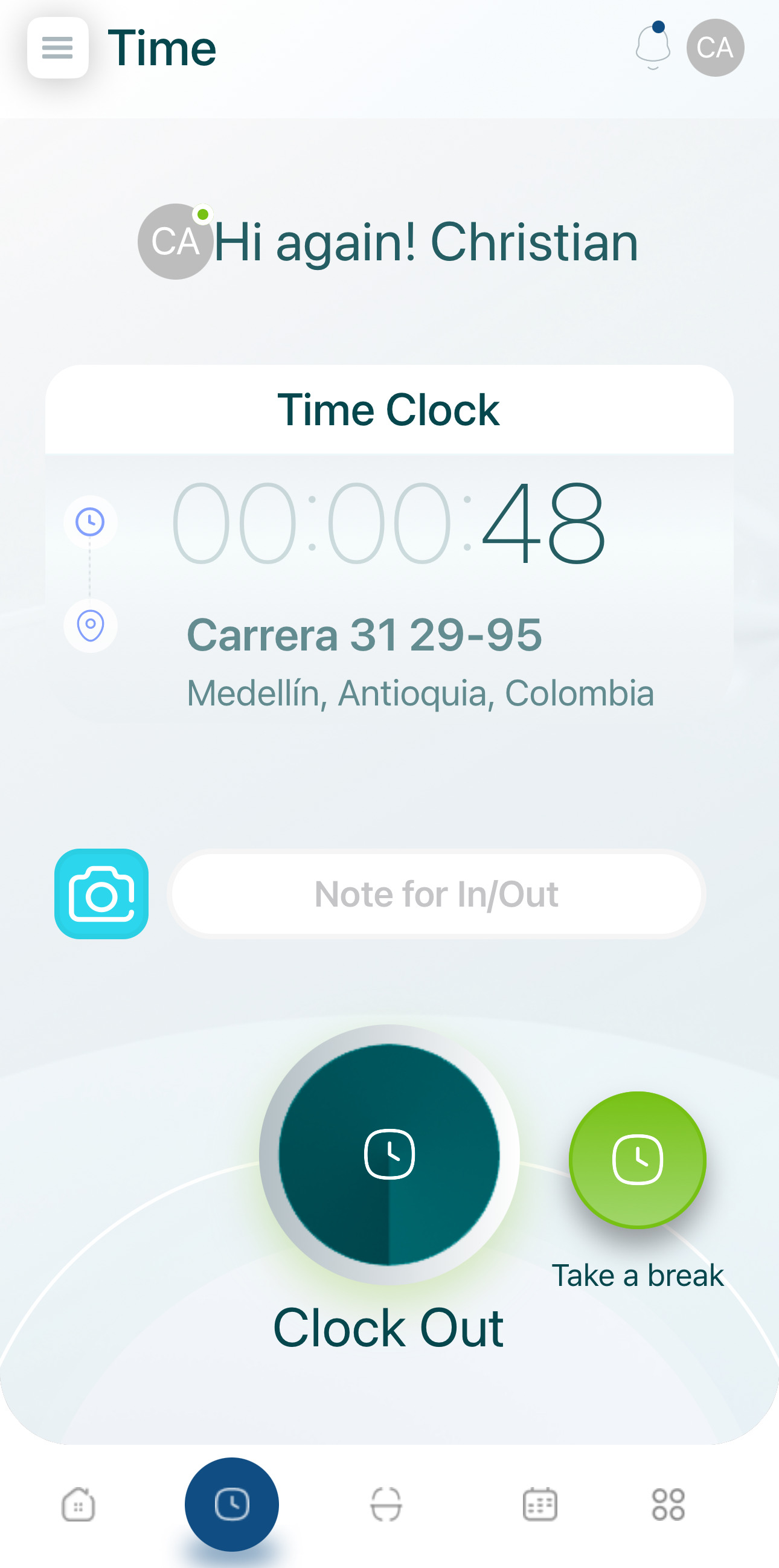This screenshot has width=779, height=1568.
Task: Open the notifications bell
Action: coord(652,47)
